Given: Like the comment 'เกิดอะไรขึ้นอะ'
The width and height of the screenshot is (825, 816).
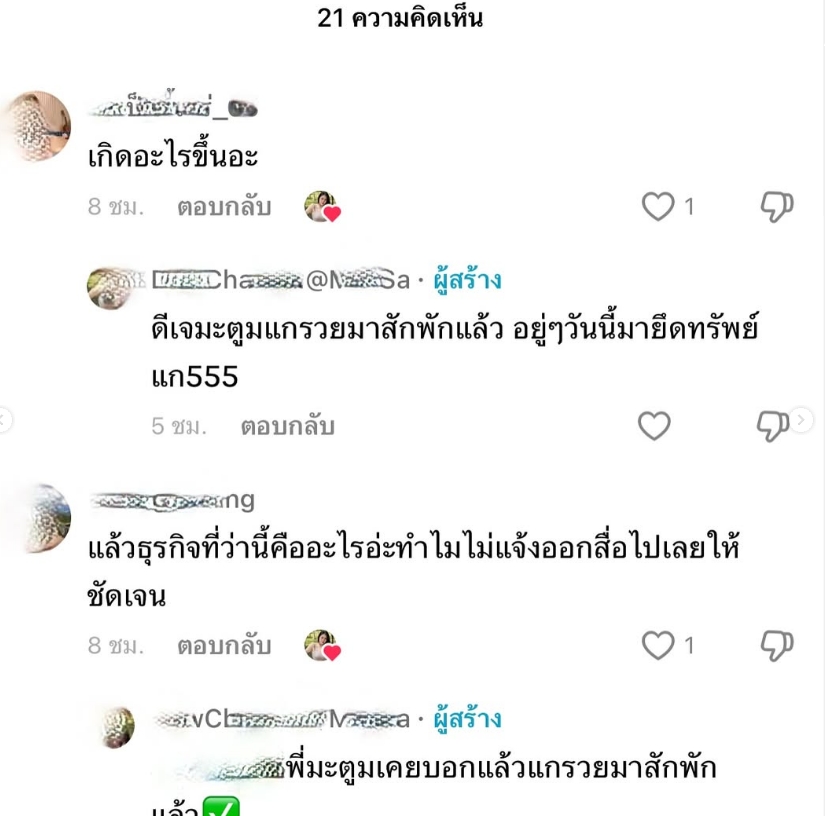Looking at the screenshot, I should click(658, 207).
